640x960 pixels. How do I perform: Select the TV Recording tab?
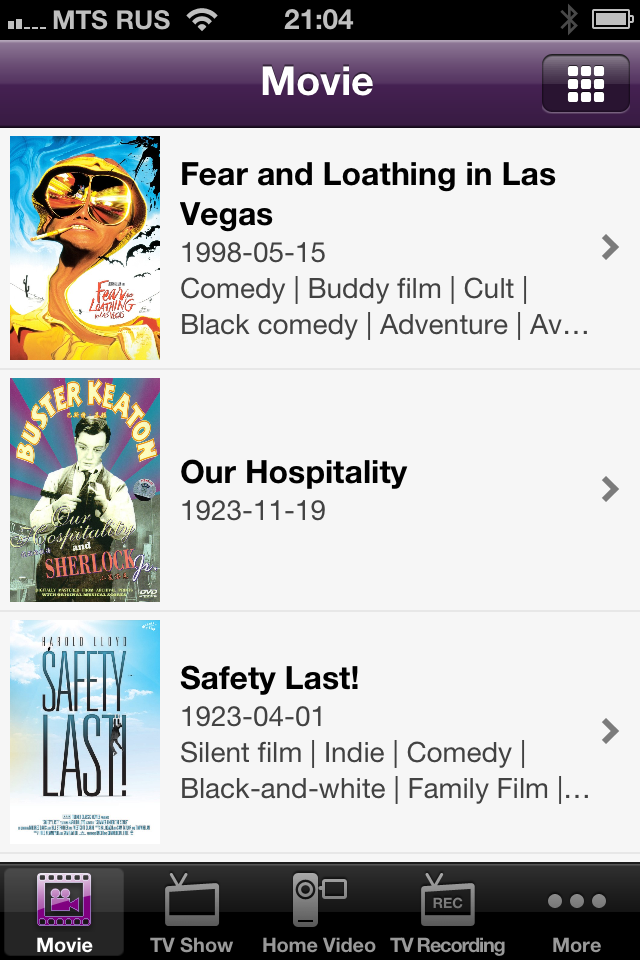(447, 912)
